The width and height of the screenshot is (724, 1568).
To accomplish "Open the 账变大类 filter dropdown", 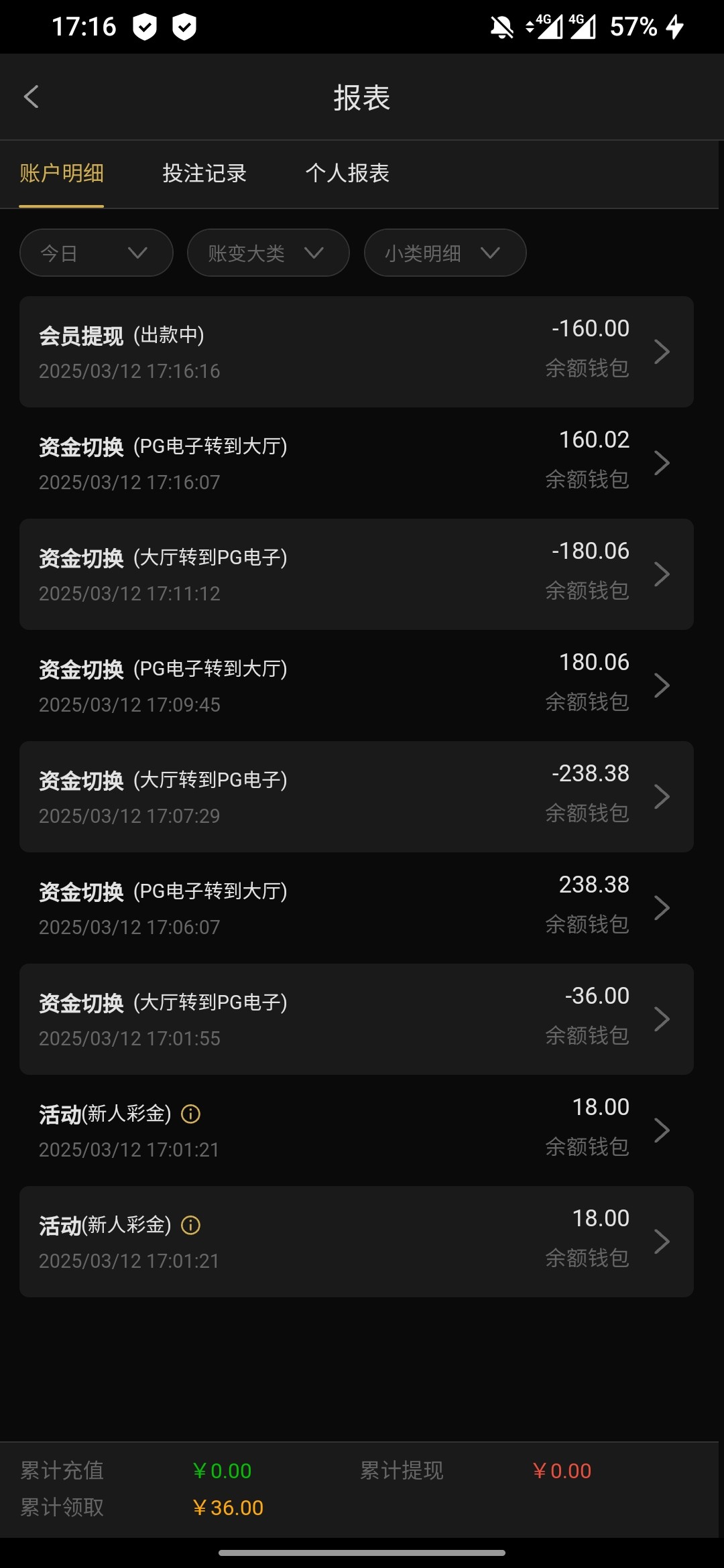I will coord(267,253).
